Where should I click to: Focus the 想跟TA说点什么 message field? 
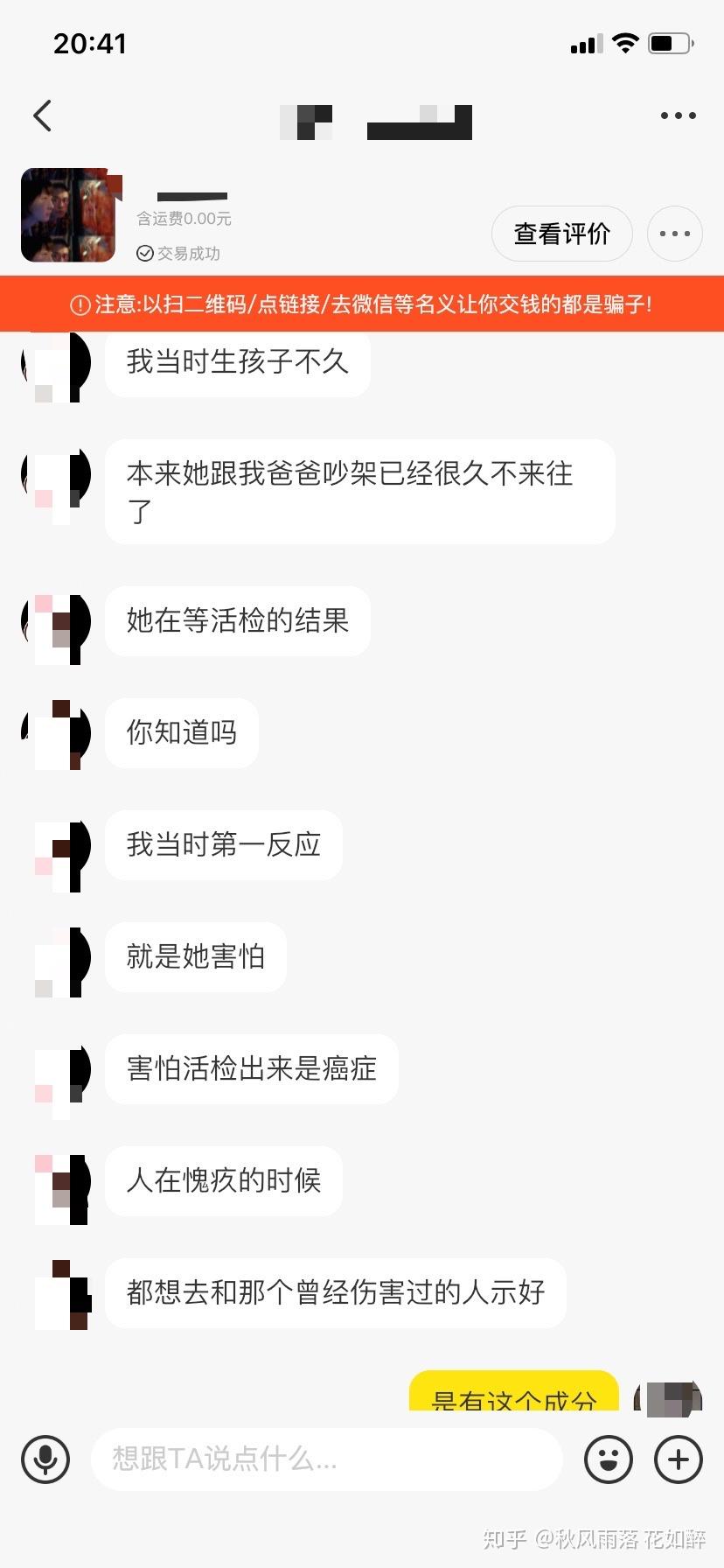pos(325,1459)
